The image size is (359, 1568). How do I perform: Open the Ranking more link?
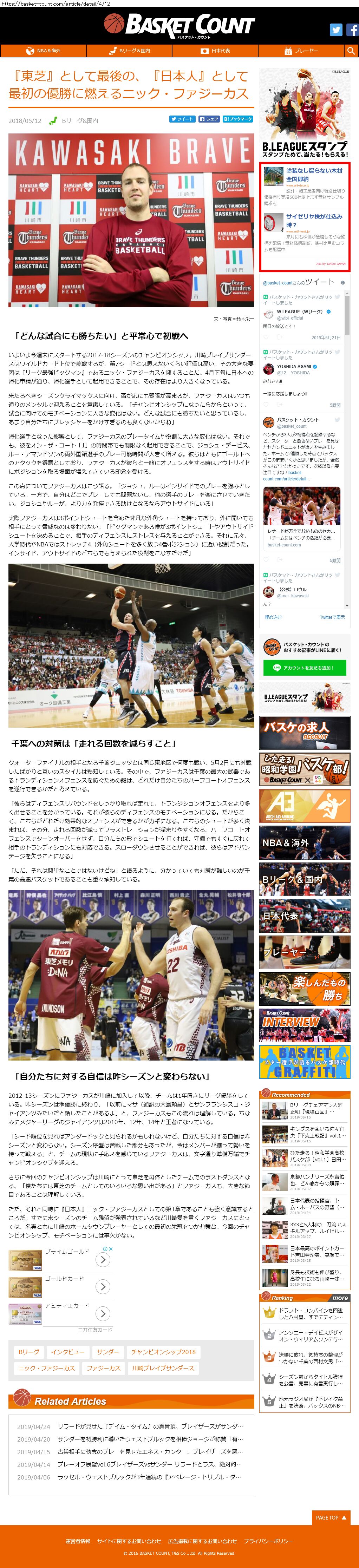tap(340, 1298)
